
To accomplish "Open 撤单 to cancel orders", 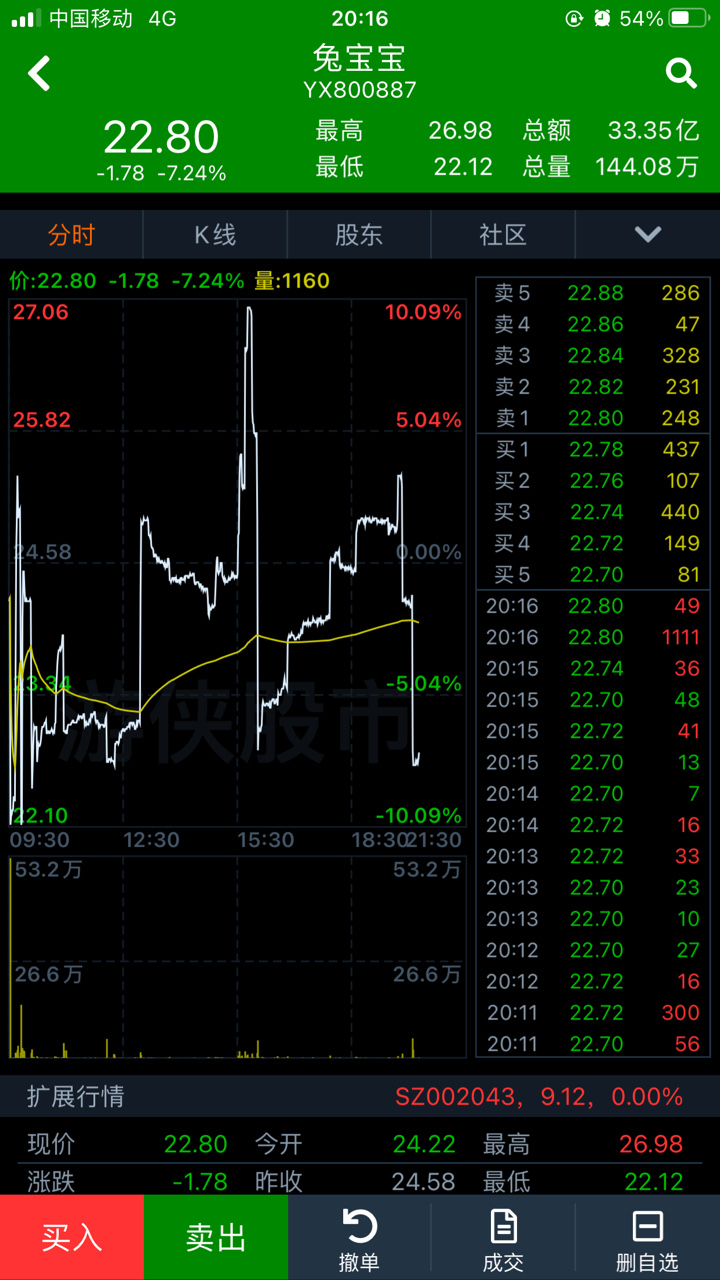I will [x=359, y=1238].
